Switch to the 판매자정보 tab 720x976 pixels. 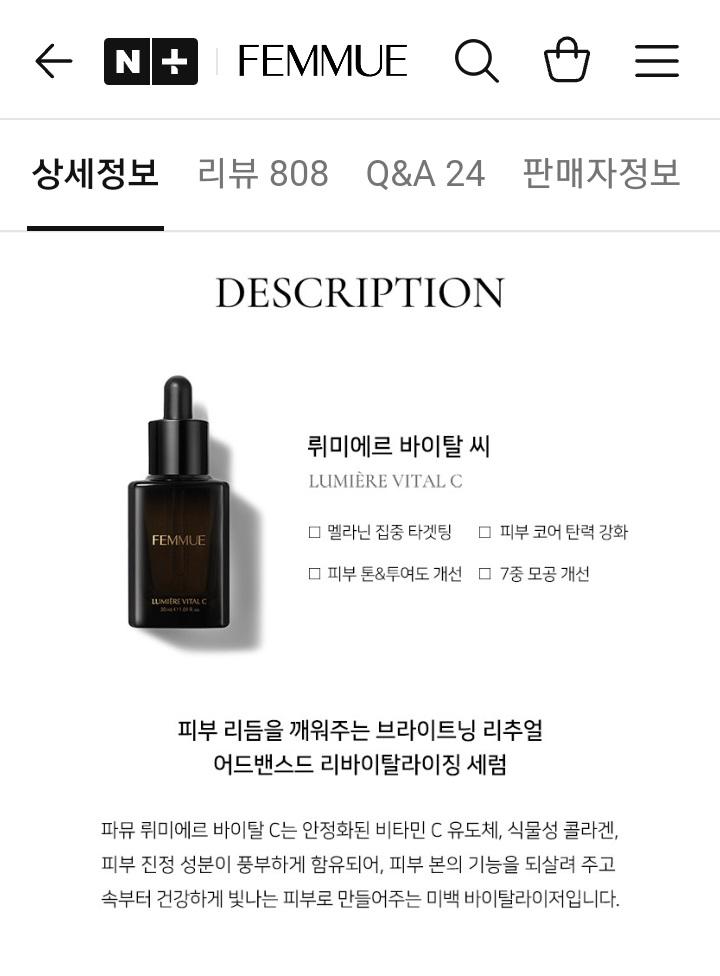(601, 174)
